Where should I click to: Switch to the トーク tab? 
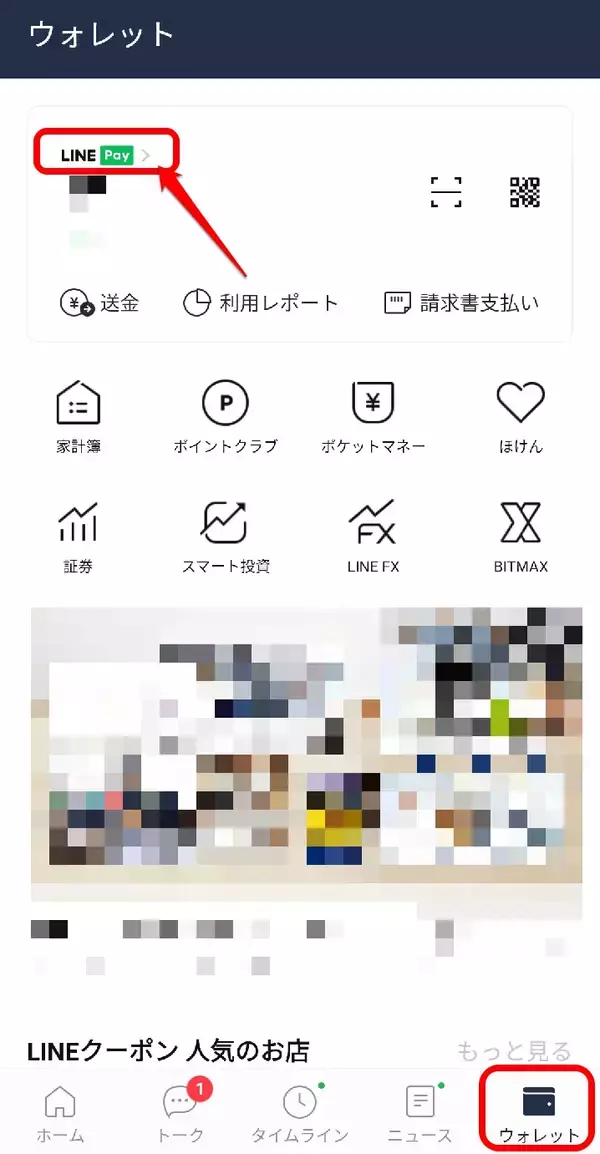pyautogui.click(x=182, y=1114)
